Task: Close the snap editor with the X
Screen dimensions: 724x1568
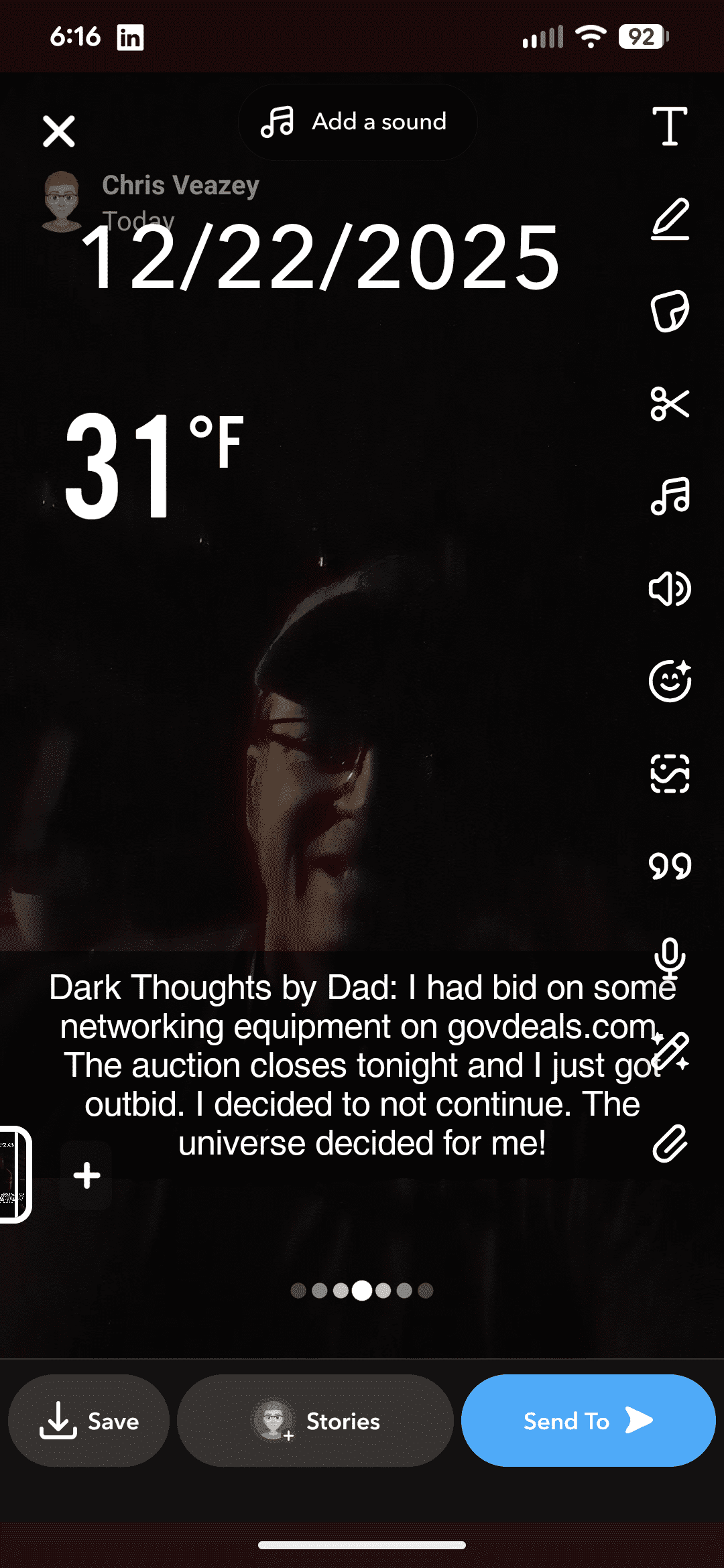Action: pyautogui.click(x=59, y=131)
